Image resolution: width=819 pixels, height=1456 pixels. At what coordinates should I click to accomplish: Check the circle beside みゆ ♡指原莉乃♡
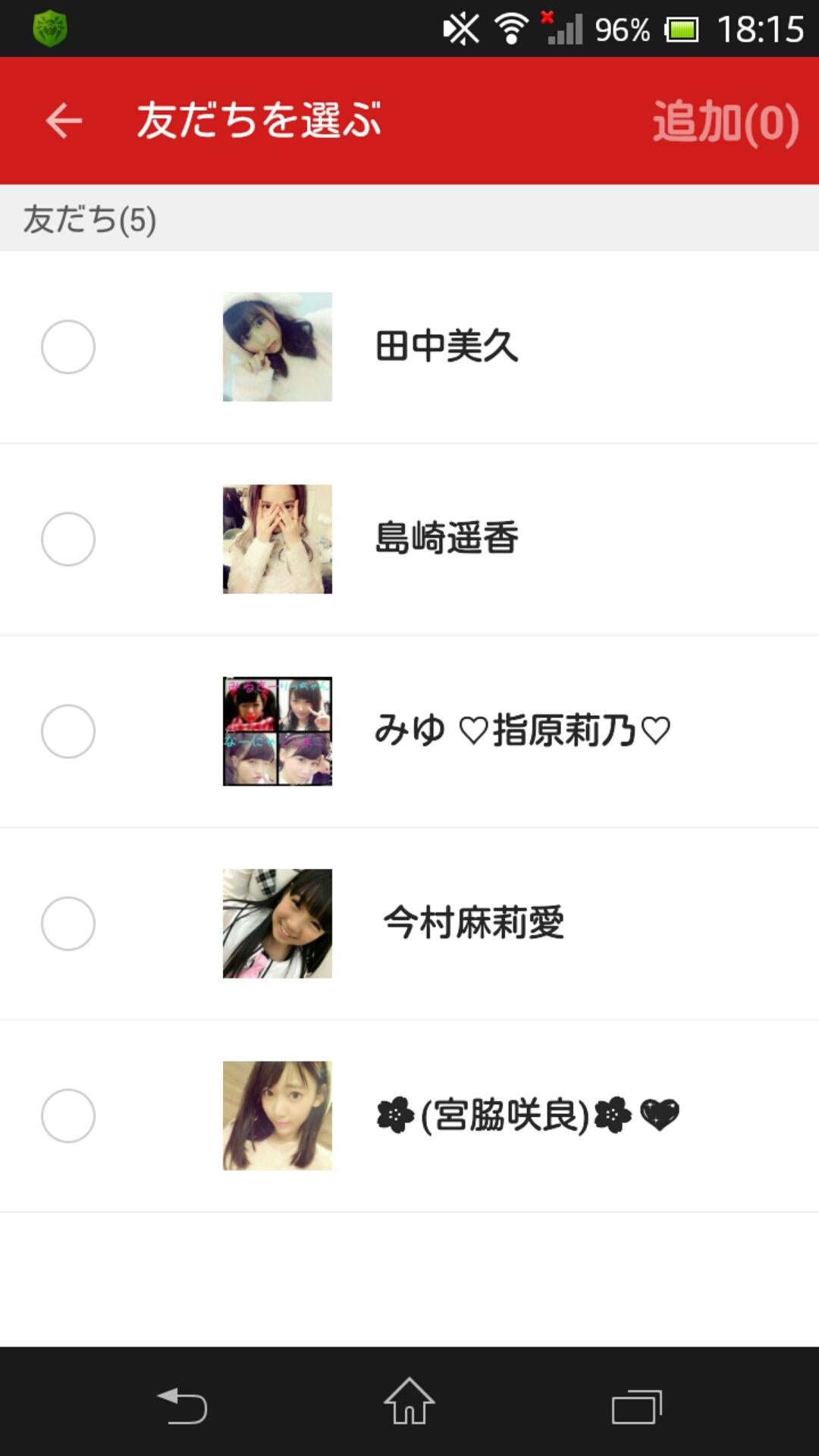click(68, 731)
